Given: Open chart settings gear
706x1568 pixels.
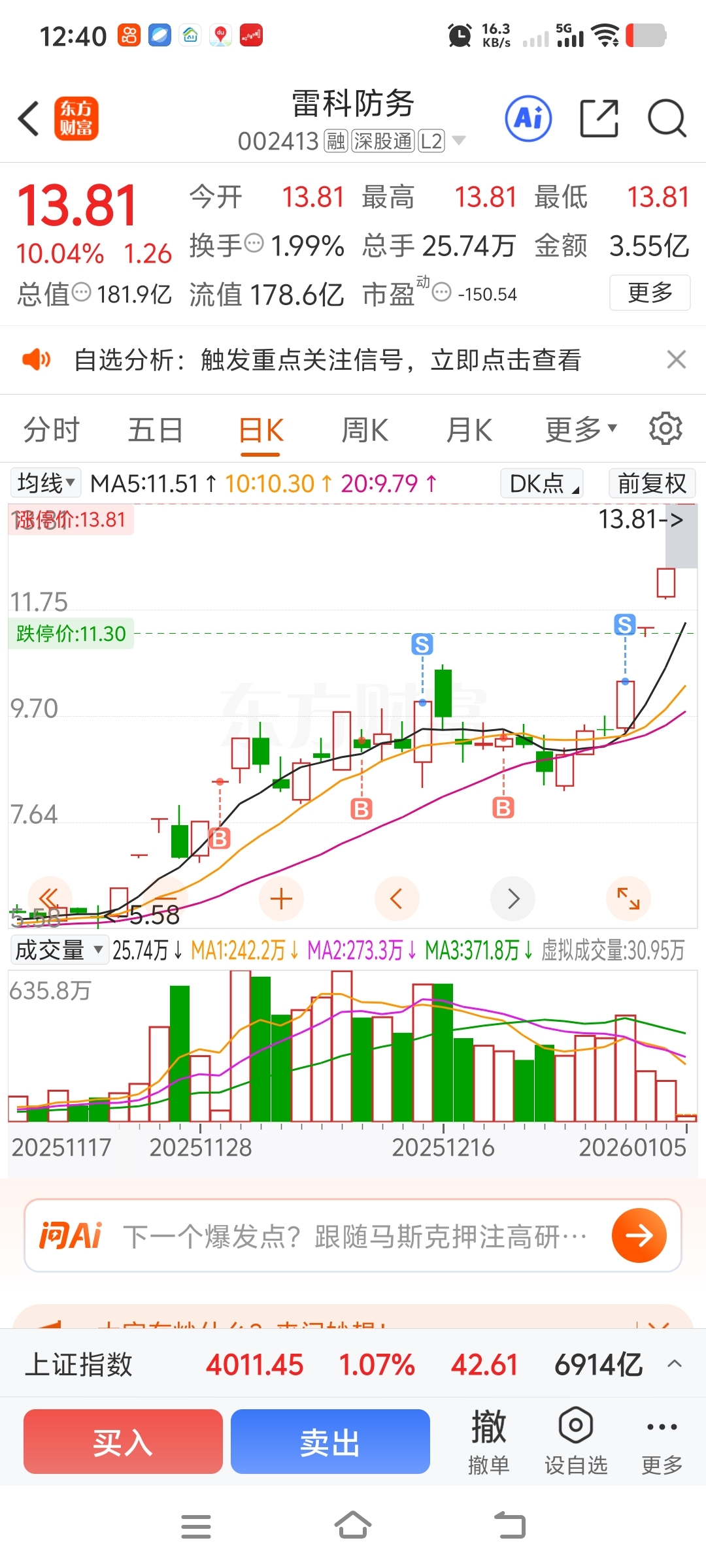Looking at the screenshot, I should pos(665,429).
